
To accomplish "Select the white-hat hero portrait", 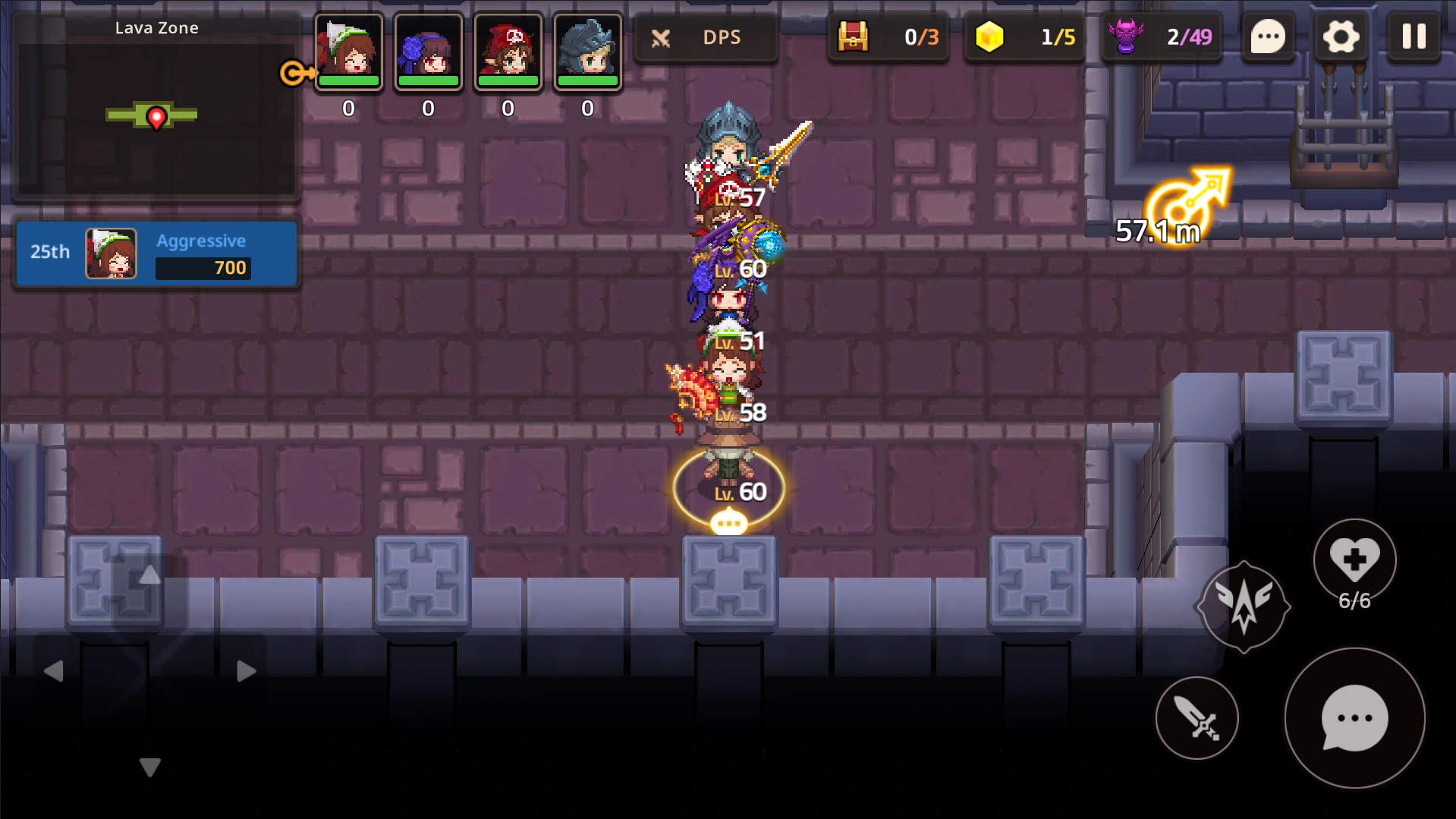I will click(x=349, y=52).
